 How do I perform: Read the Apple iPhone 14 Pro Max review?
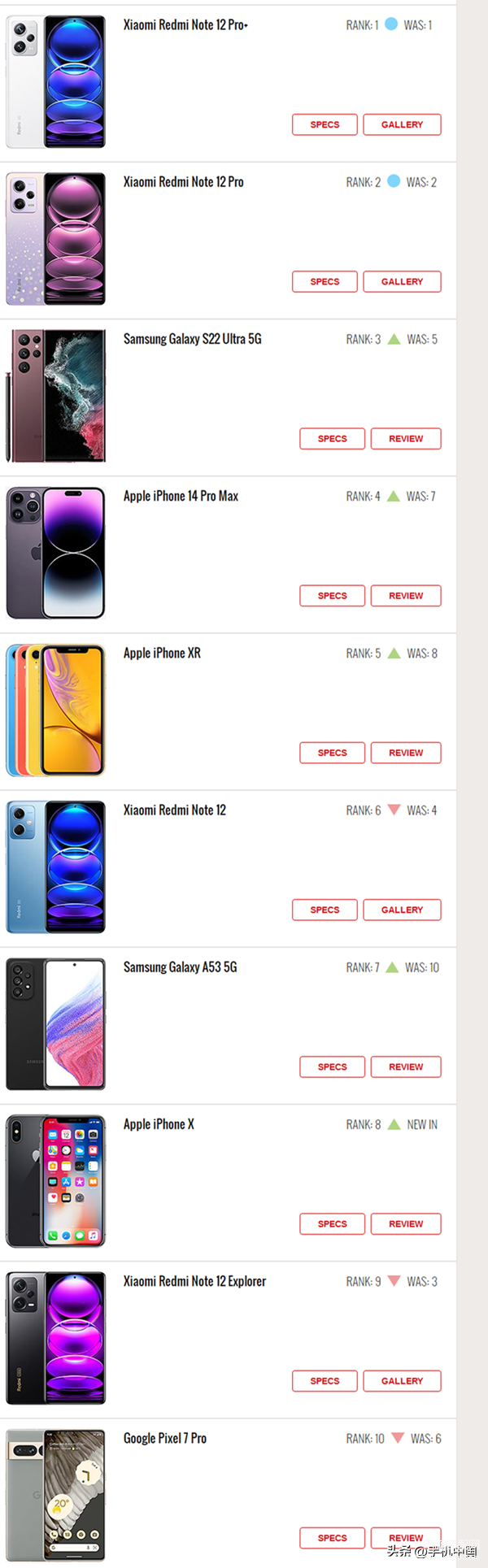point(406,596)
